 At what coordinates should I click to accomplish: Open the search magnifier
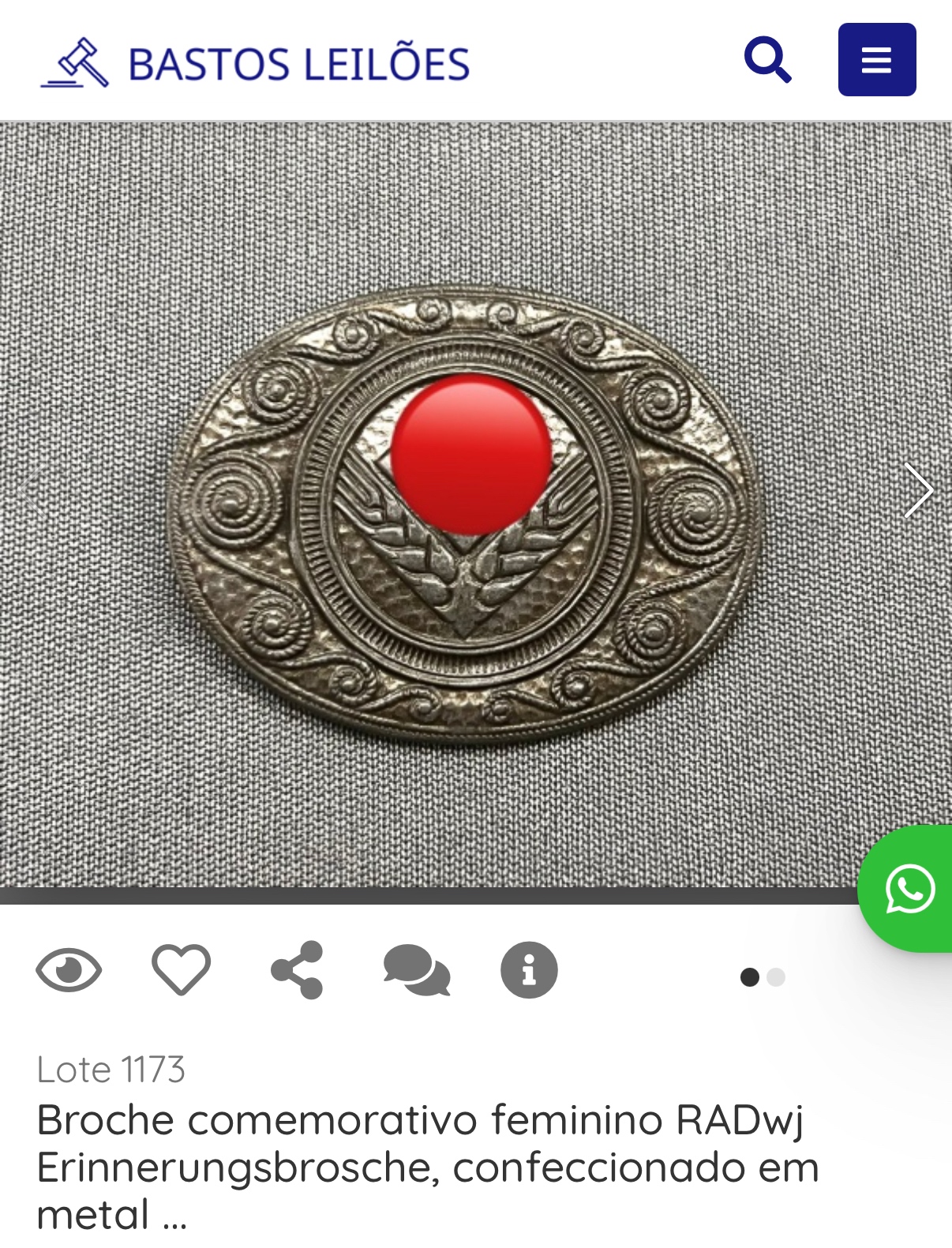767,60
